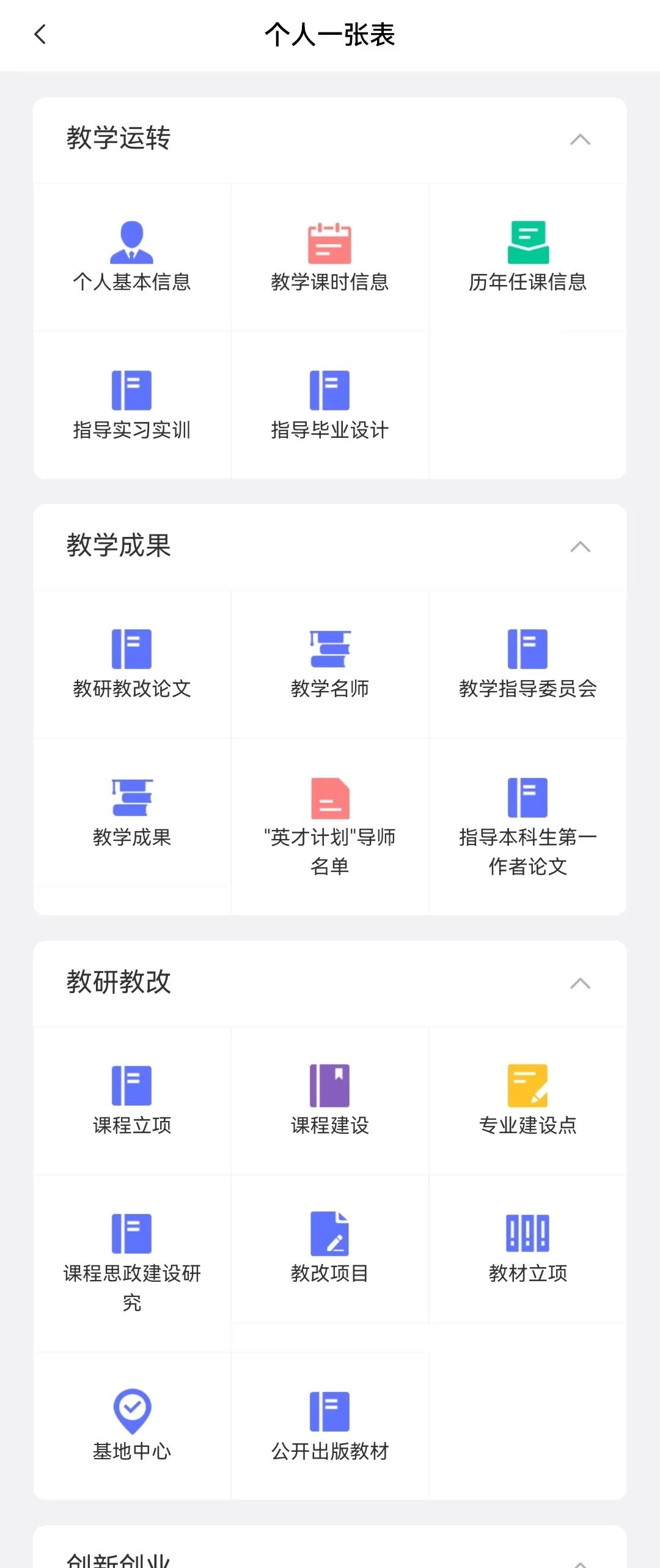
Task: View 基地中心
Action: [x=132, y=1426]
